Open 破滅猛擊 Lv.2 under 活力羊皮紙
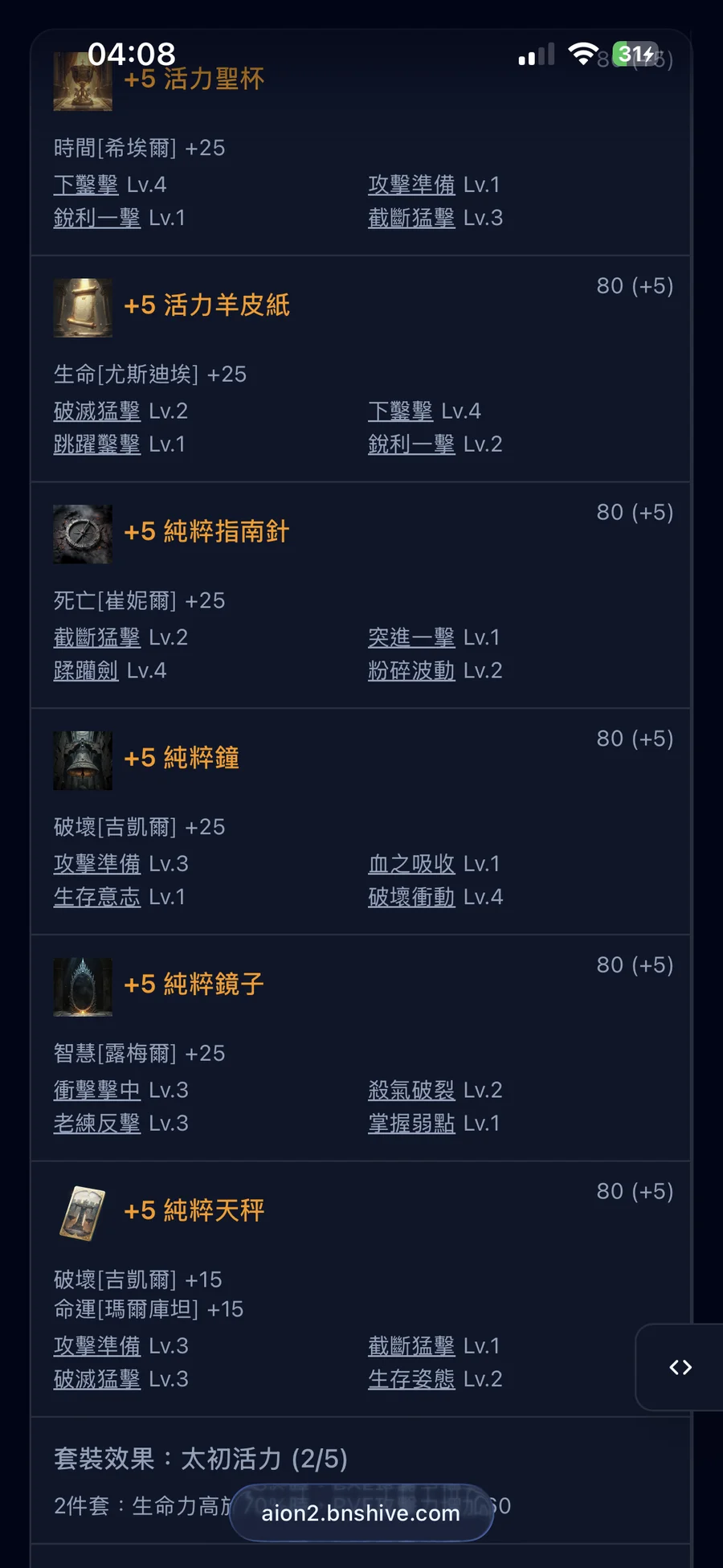This screenshot has height=1568, width=723. [x=96, y=411]
